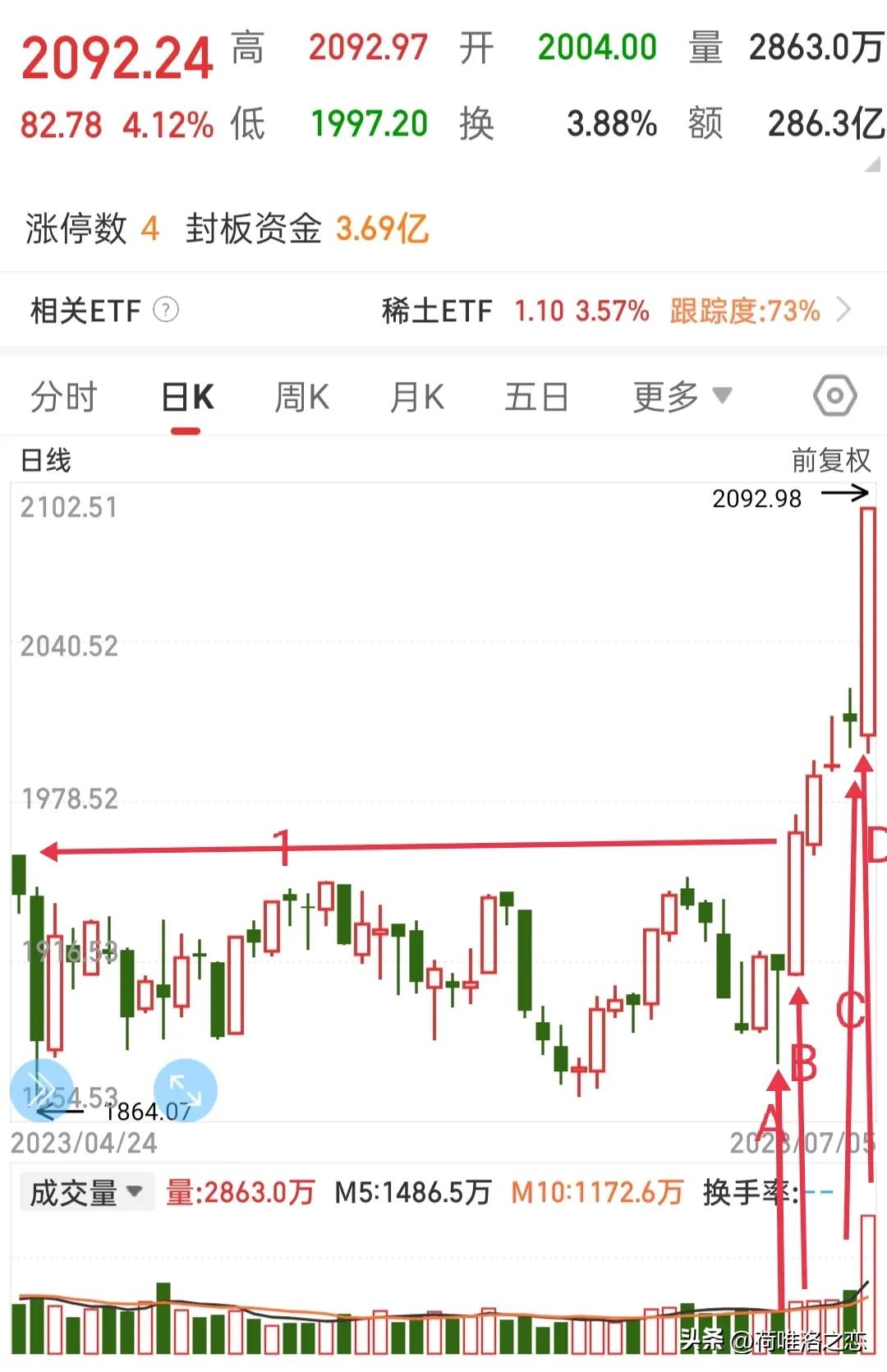Open ETF details via the chevron after 跟踪度:73%
Screen dimensions: 887x1372
(846, 311)
